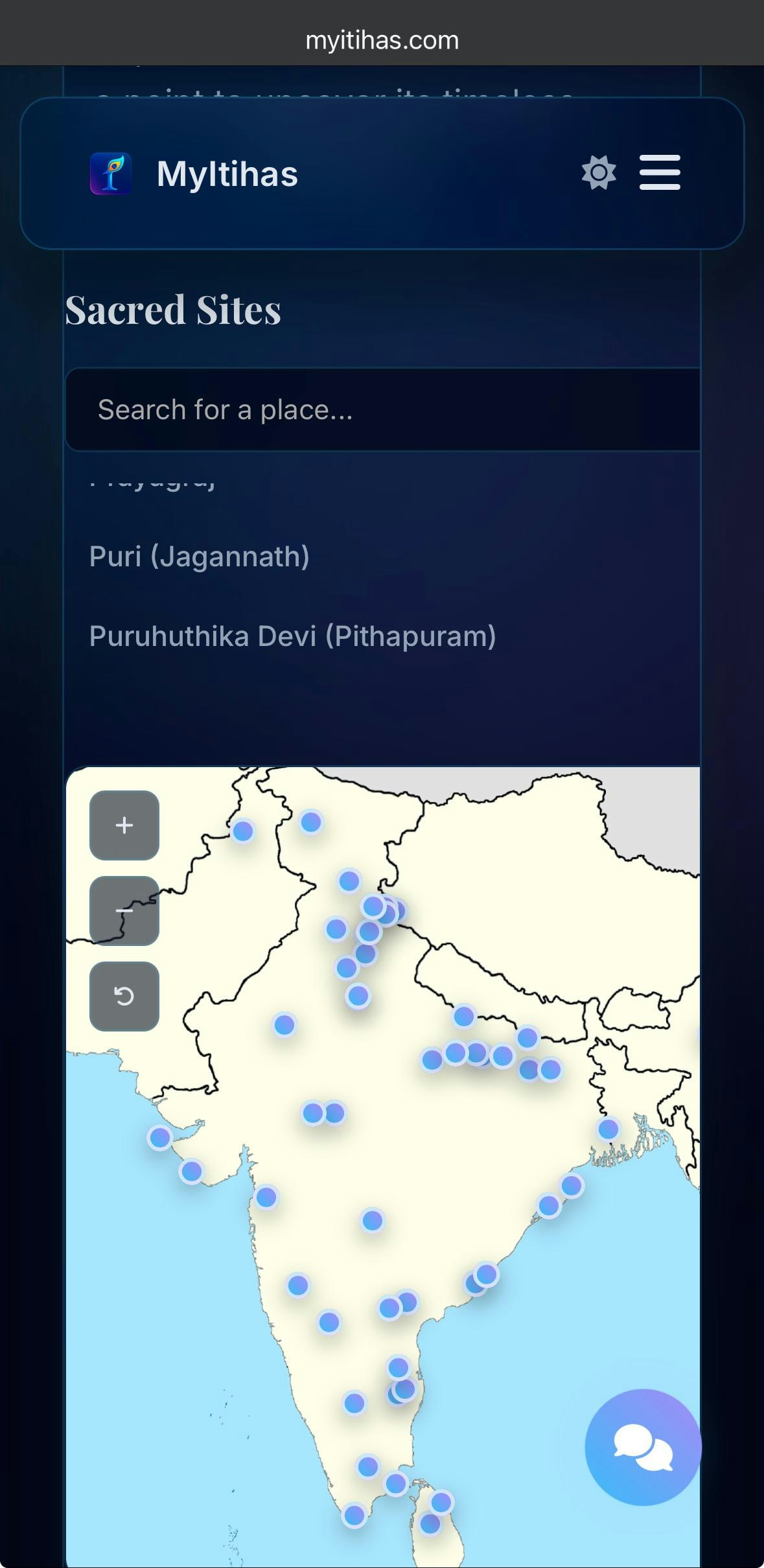Zoom out on the map
Screen dimensions: 764x1568
pyautogui.click(x=124, y=910)
